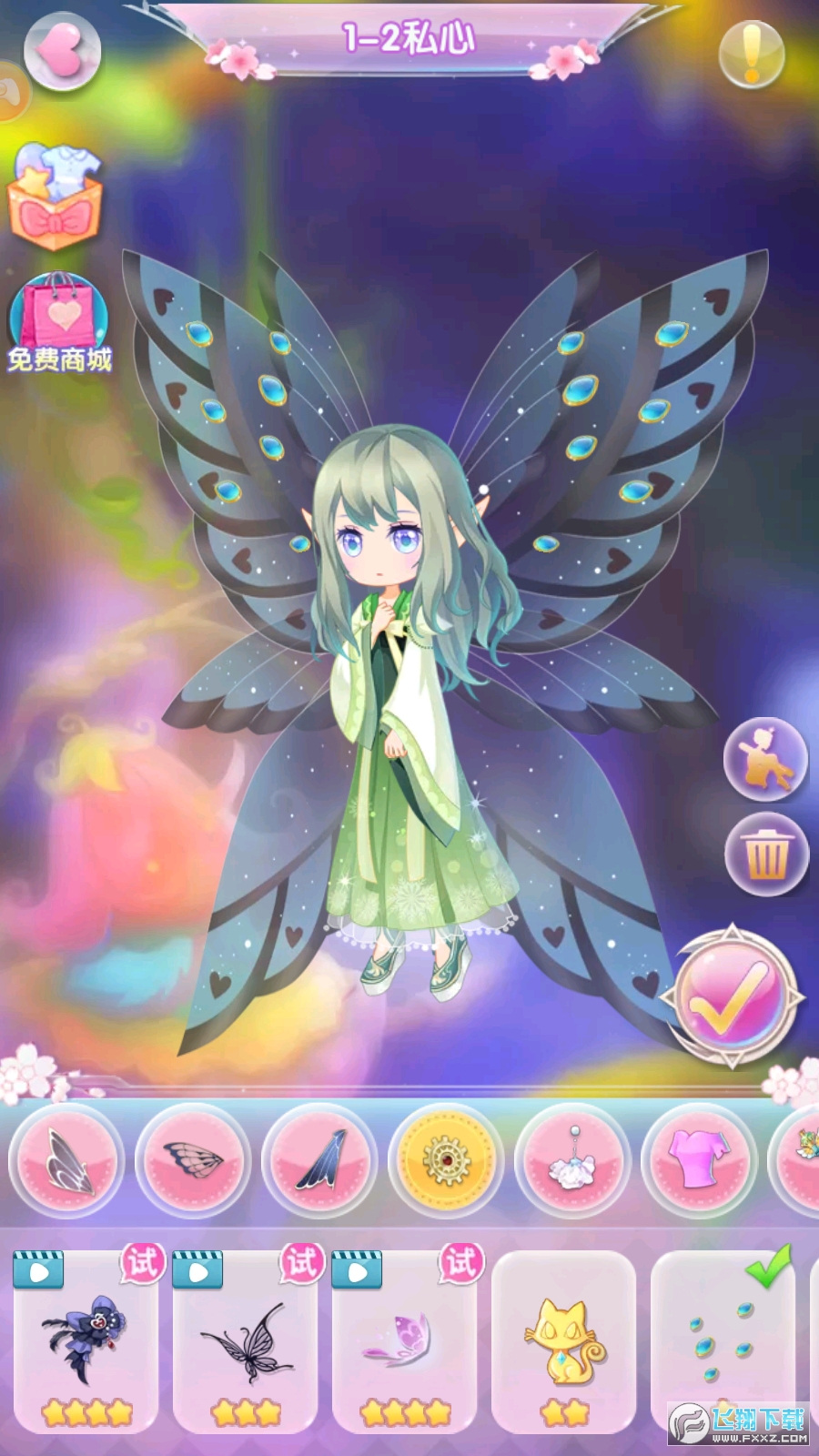Open the gift box wardrobe icon
The height and width of the screenshot is (1456, 819).
[x=56, y=197]
